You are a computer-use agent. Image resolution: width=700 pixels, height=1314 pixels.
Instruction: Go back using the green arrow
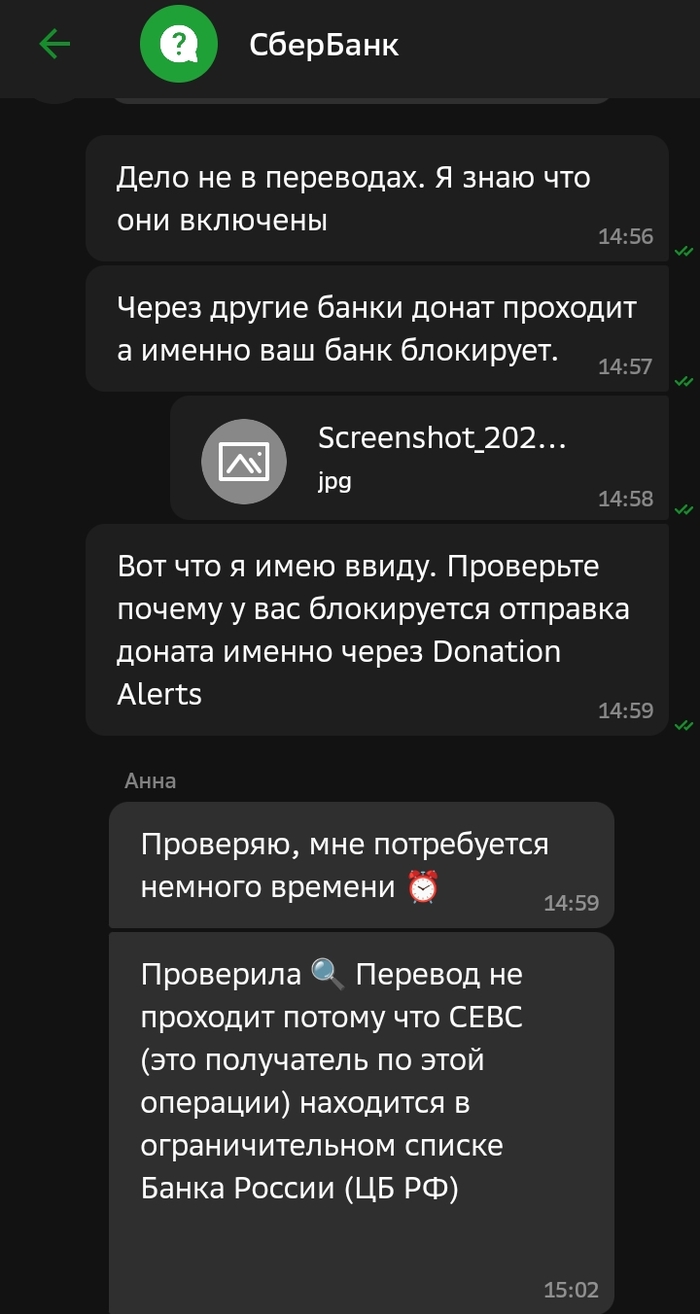(x=54, y=44)
